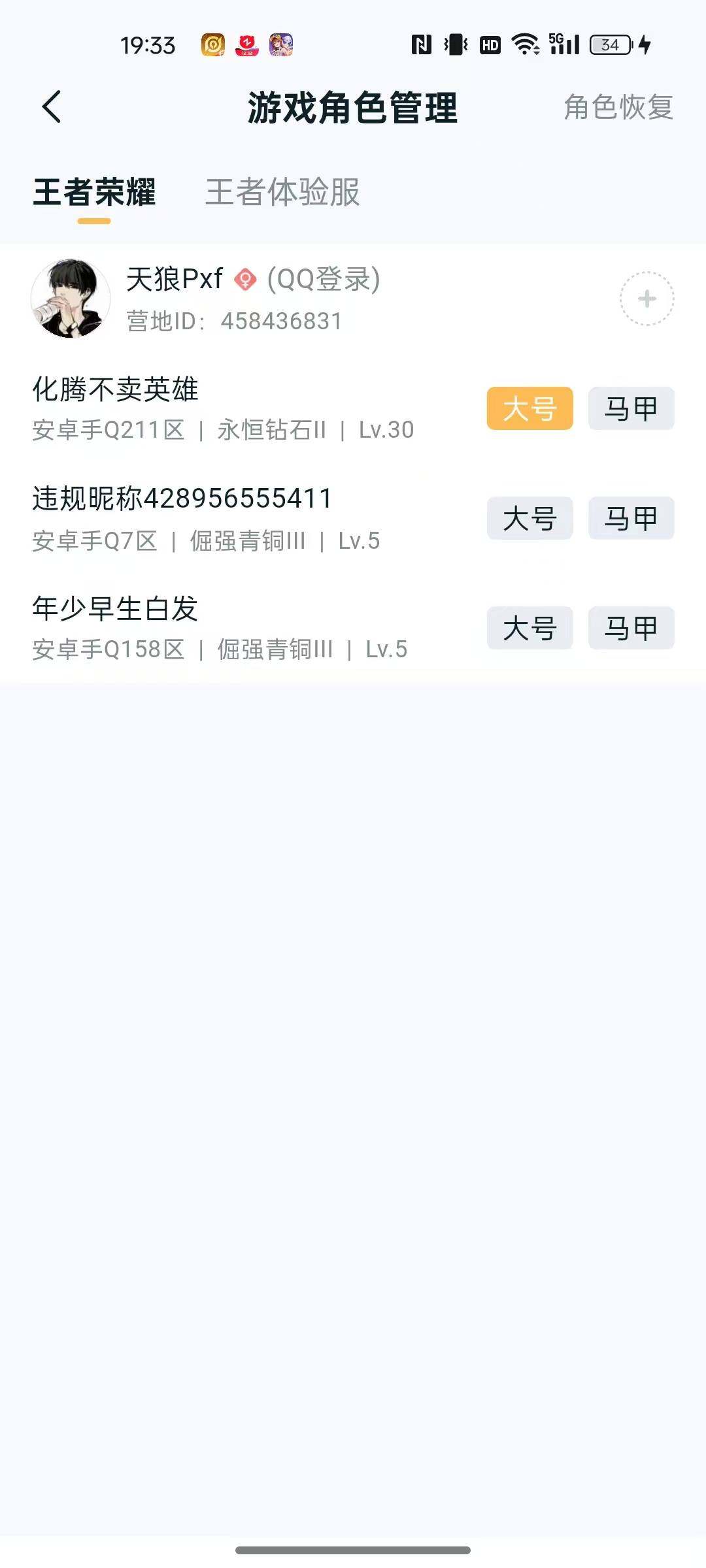Tap the battery indicator showing 34

click(x=609, y=46)
